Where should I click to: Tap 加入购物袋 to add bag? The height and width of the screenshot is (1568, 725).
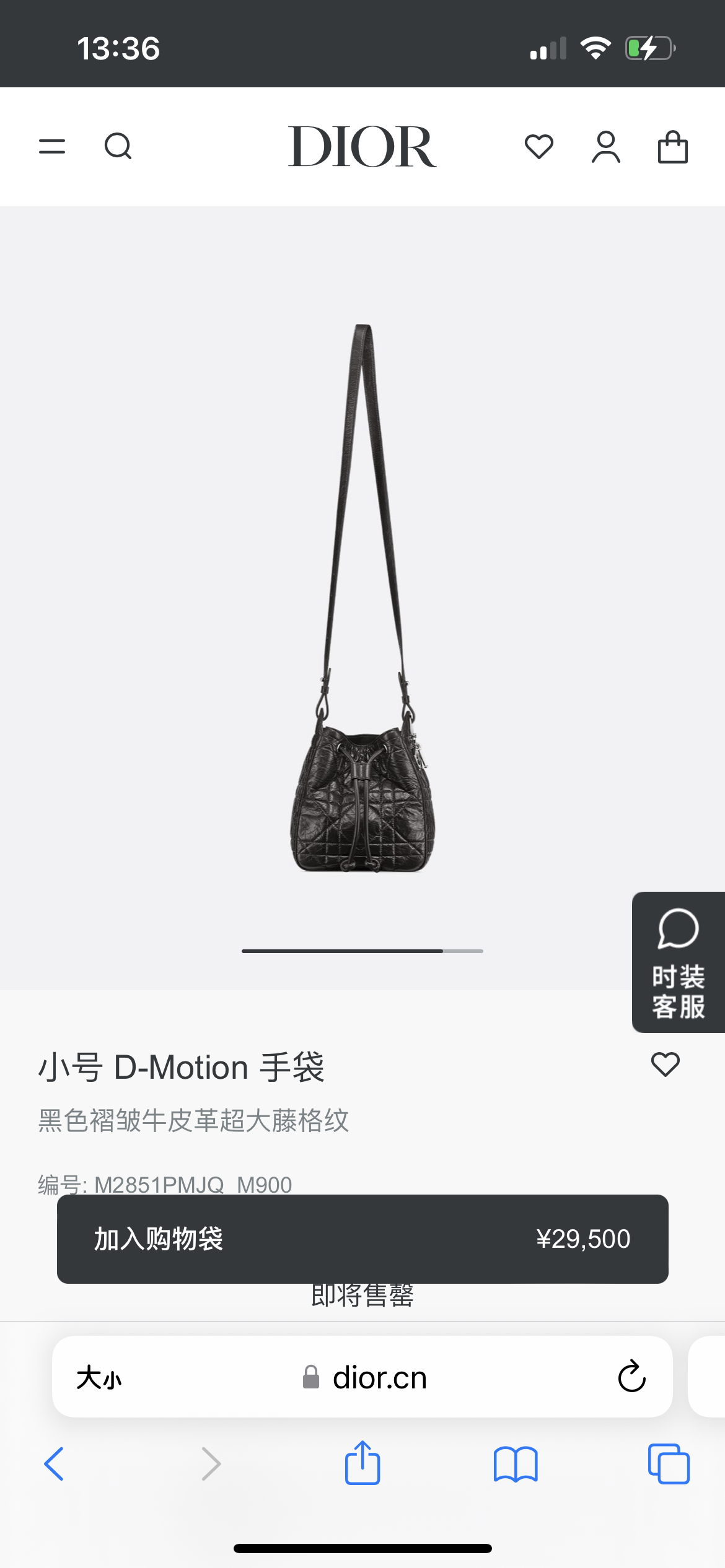coord(362,1239)
